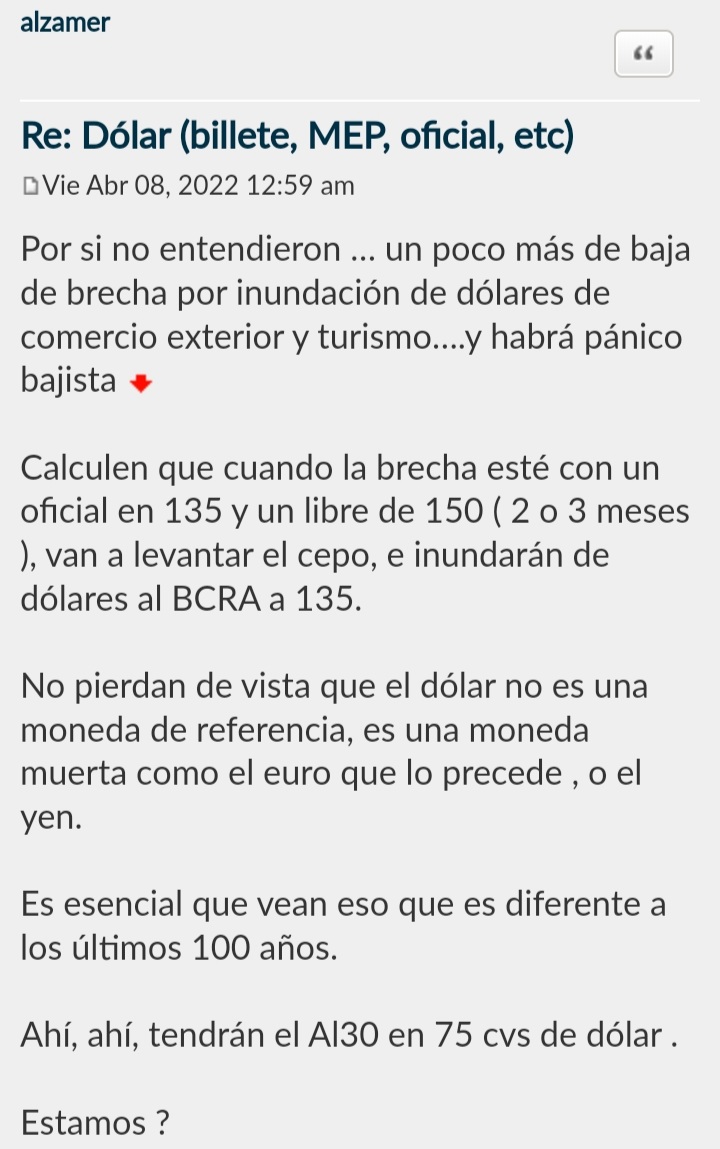Open the post title Re: Dólar link
Screen dimensions: 720x1149
point(297,138)
